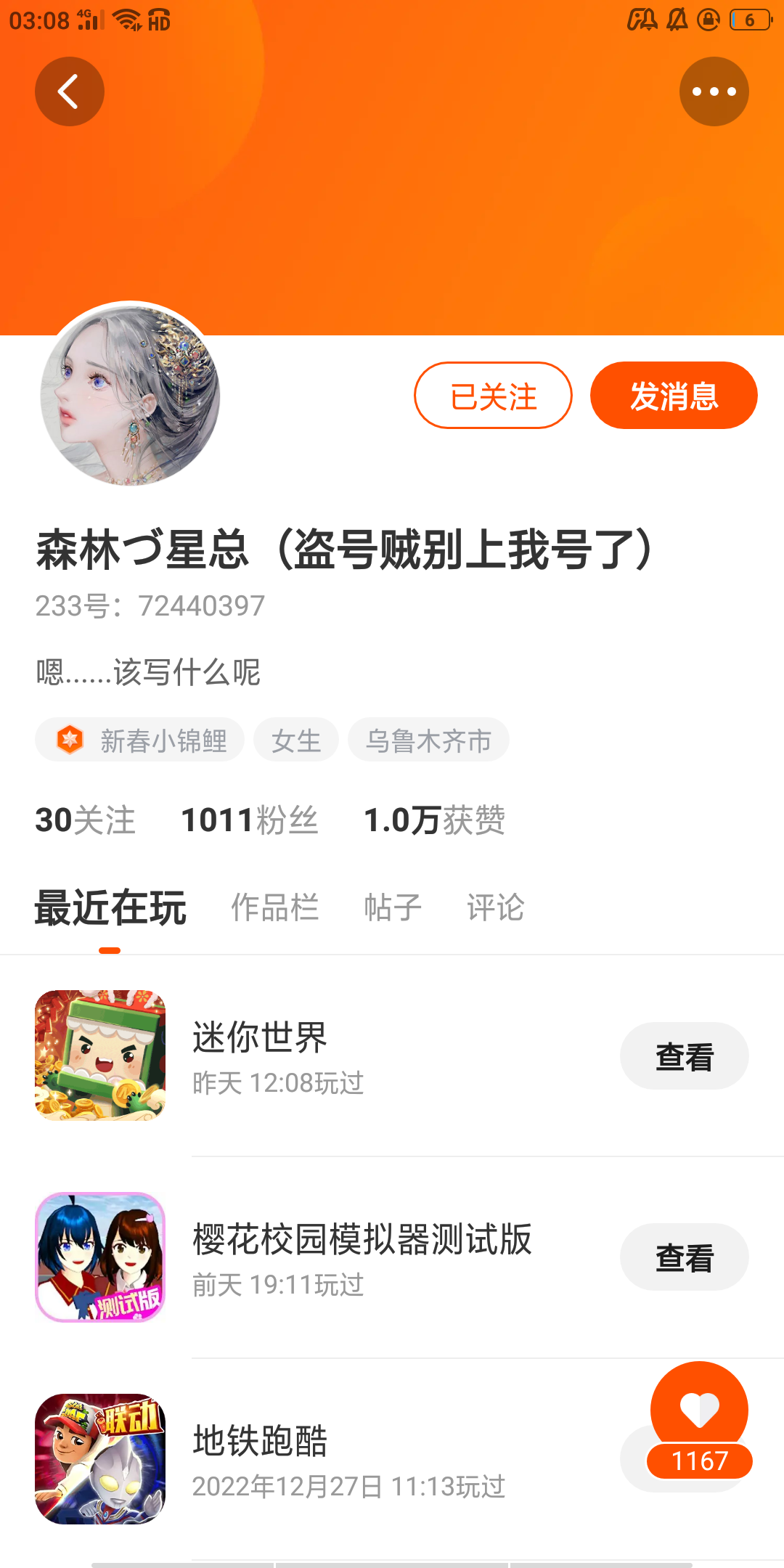Tap the 新春小锦鲤 badge chip
Image resolution: width=784 pixels, height=1568 pixels.
140,740
